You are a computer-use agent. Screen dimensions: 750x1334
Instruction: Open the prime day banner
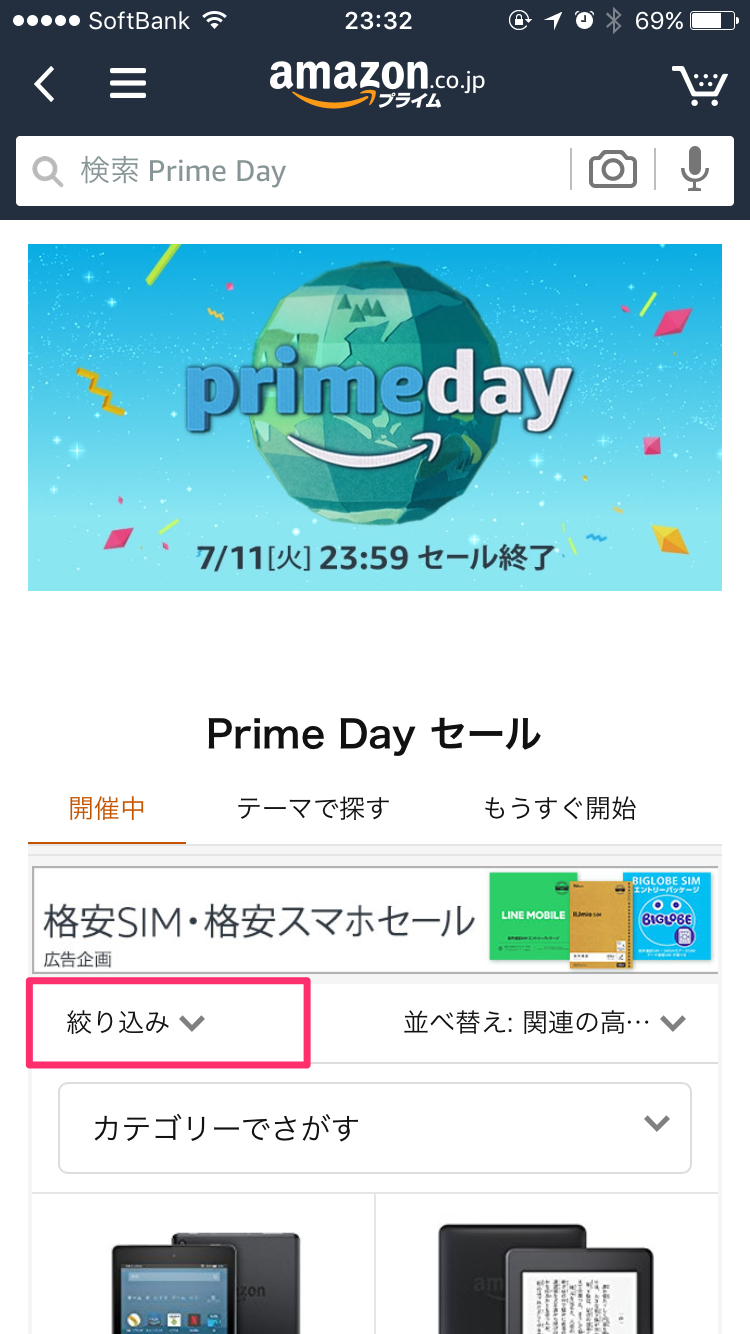375,417
